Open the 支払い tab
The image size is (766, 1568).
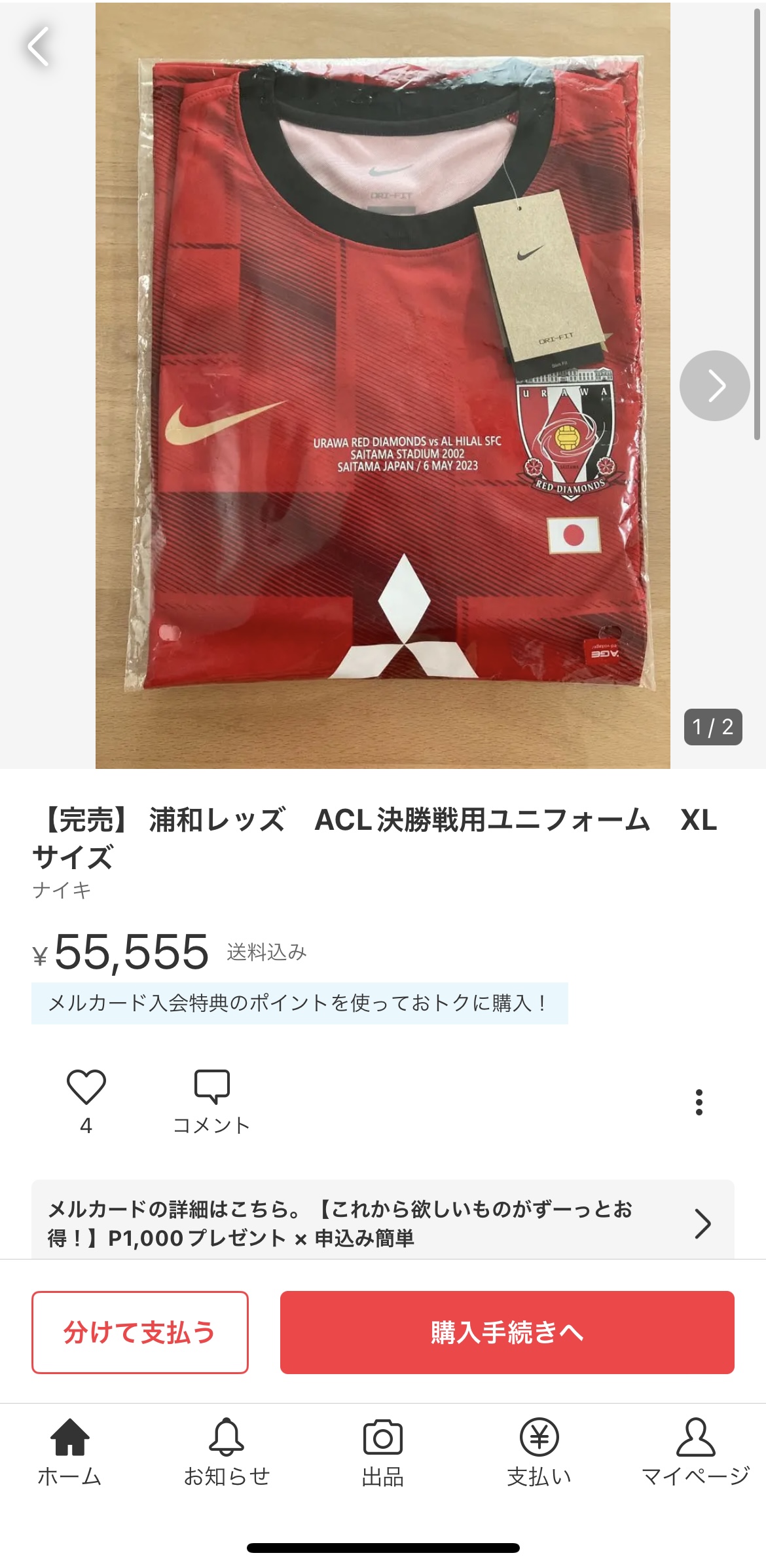point(539,1451)
